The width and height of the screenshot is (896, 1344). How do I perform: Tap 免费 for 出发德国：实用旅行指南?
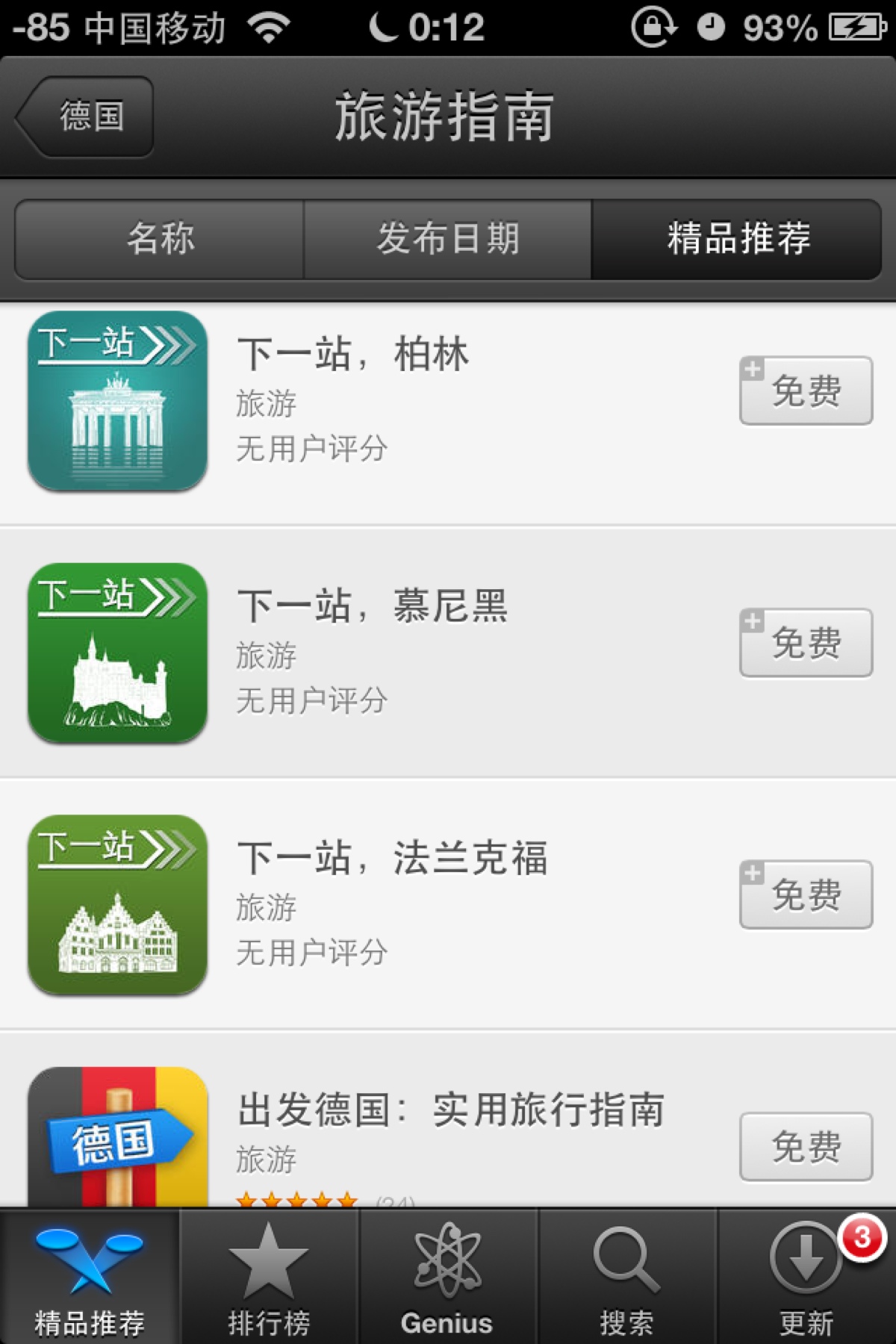pyautogui.click(x=806, y=1147)
